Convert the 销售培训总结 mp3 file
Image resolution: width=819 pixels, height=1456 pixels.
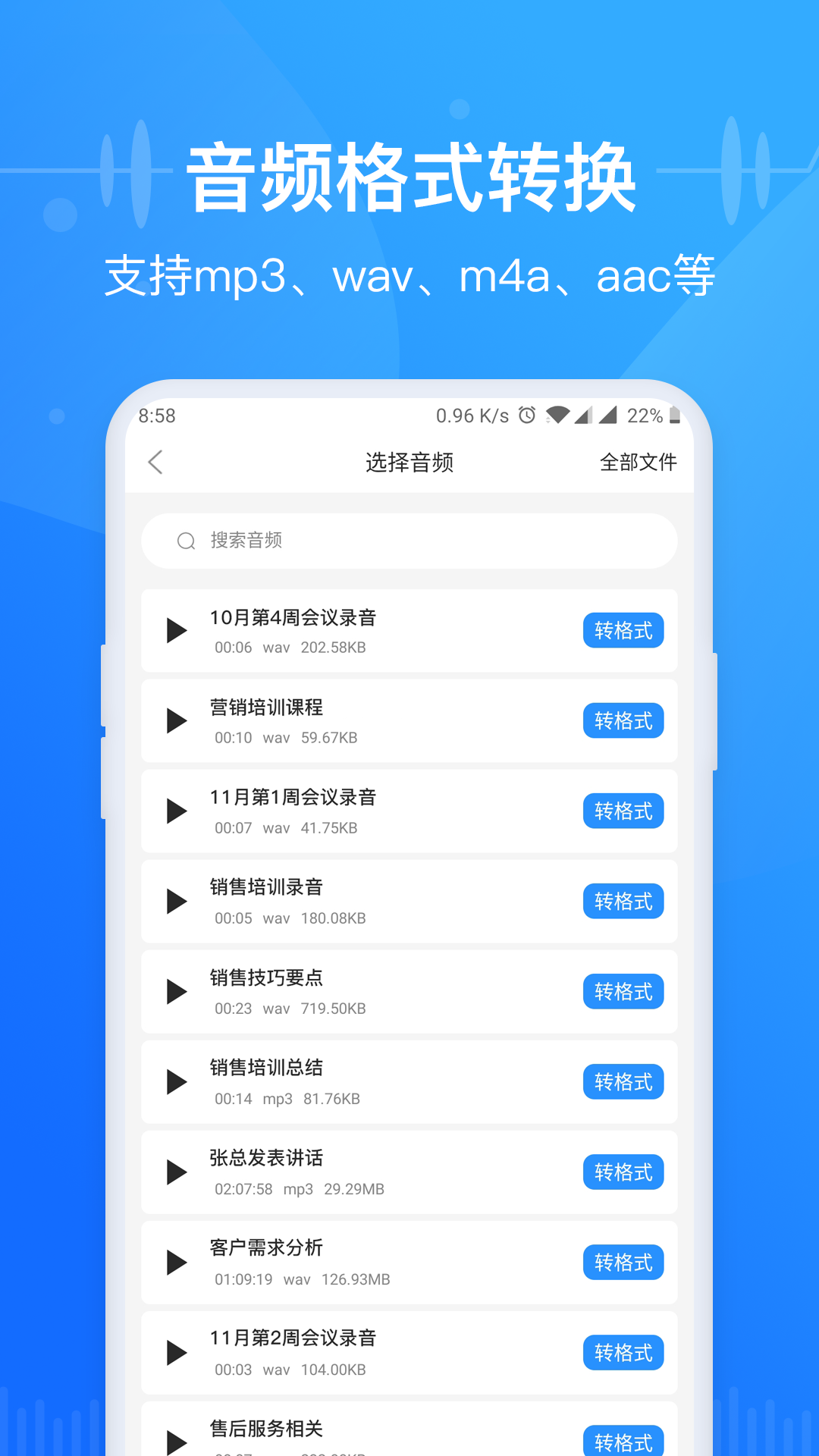[x=623, y=1082]
